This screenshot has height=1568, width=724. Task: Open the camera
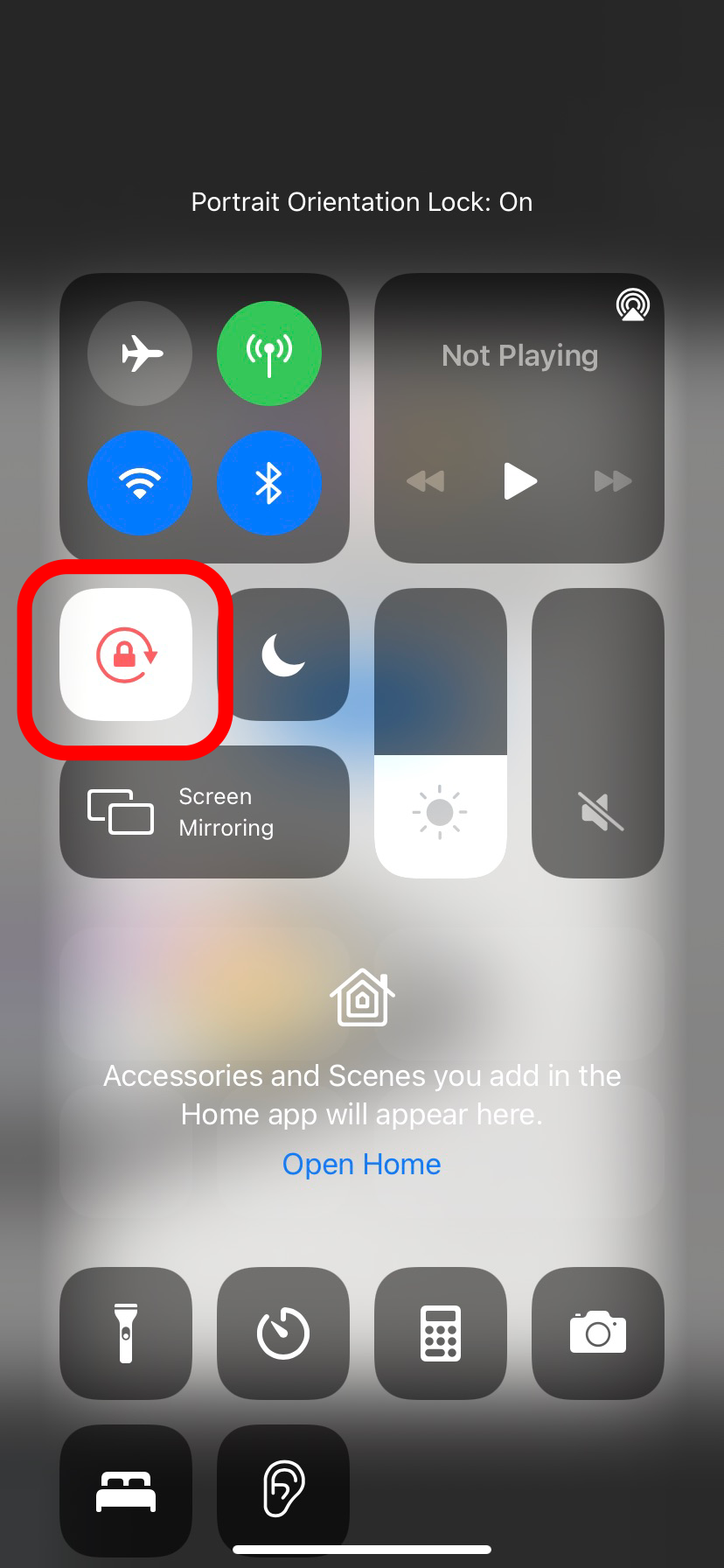click(598, 1333)
